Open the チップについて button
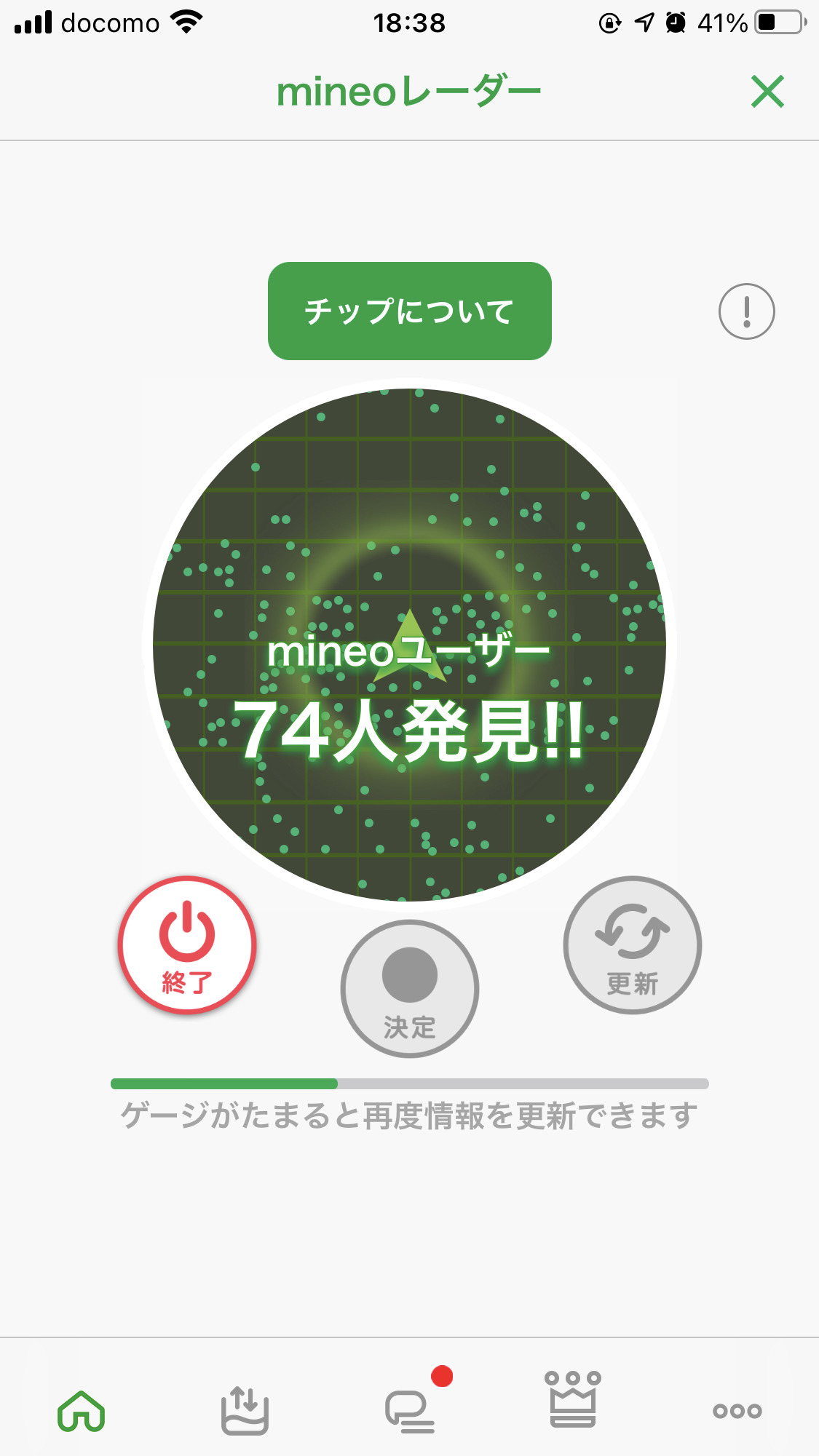This screenshot has width=819, height=1456. pyautogui.click(x=409, y=311)
